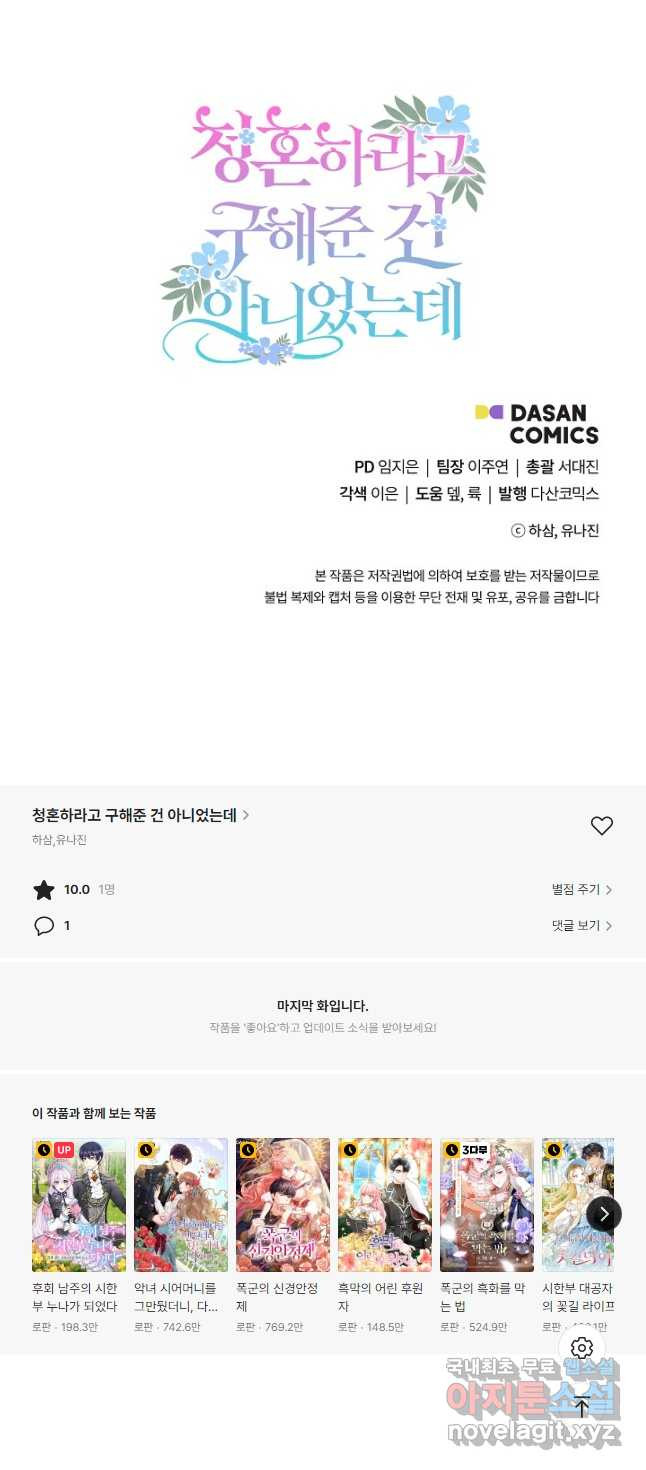Viewport: 646px width, 1470px height.
Task: Open 댓글 보기 to view comments
Action: point(581,925)
